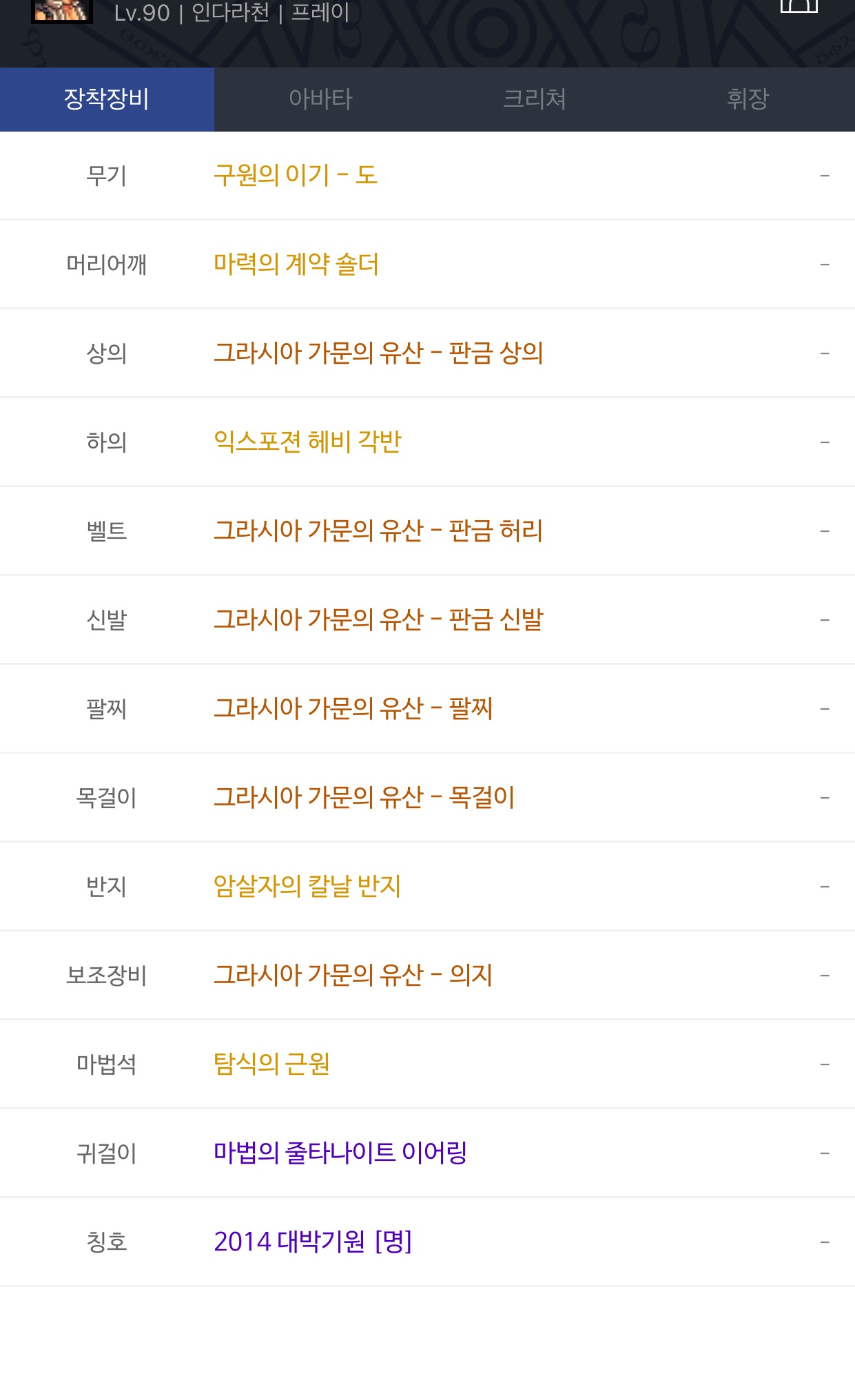The height and width of the screenshot is (1400, 855).
Task: Switch to the 크리쳐 tab
Action: click(x=534, y=99)
